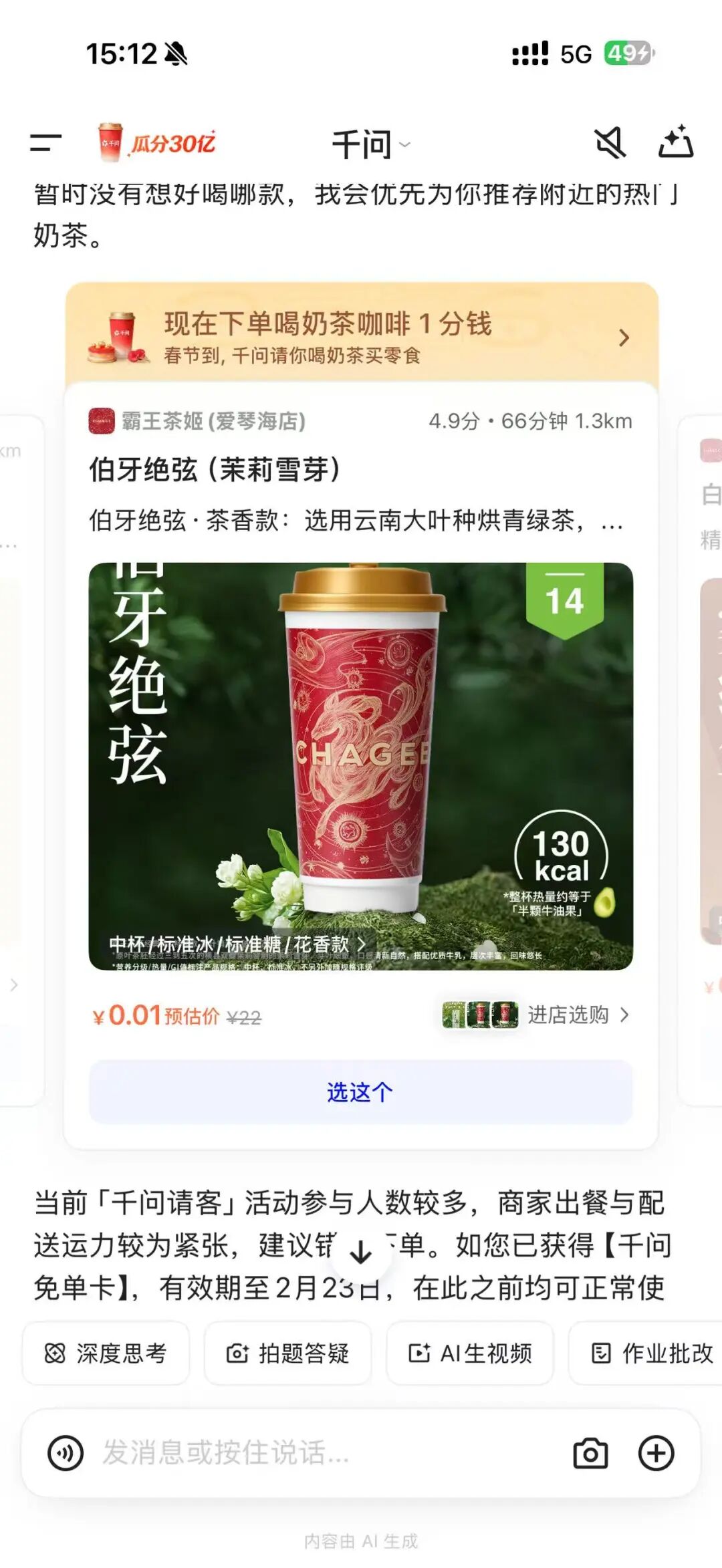Viewport: 722px width, 1568px height.
Task: Toggle the mute speaker icon
Action: [x=610, y=142]
